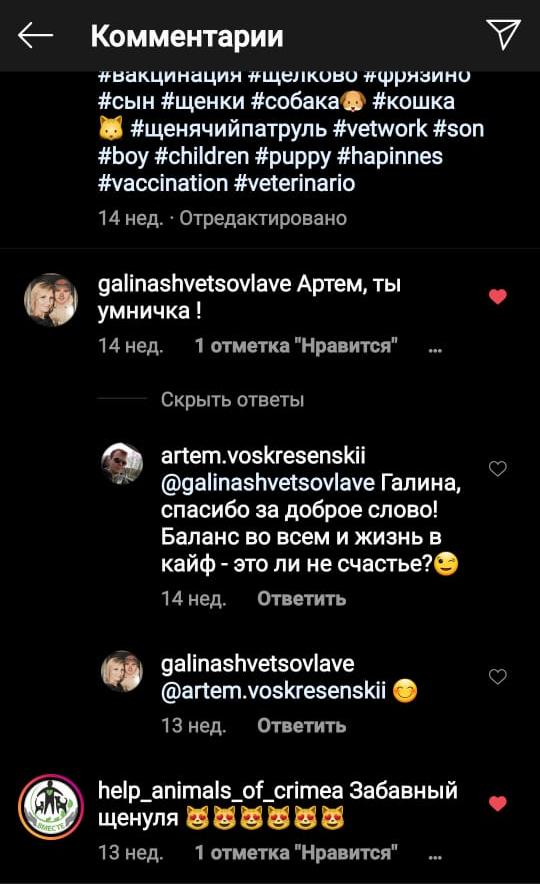Reply to galinashvetsovlave's 13 нед. comment
Viewport: 540px width, 884px height.
[x=302, y=725]
